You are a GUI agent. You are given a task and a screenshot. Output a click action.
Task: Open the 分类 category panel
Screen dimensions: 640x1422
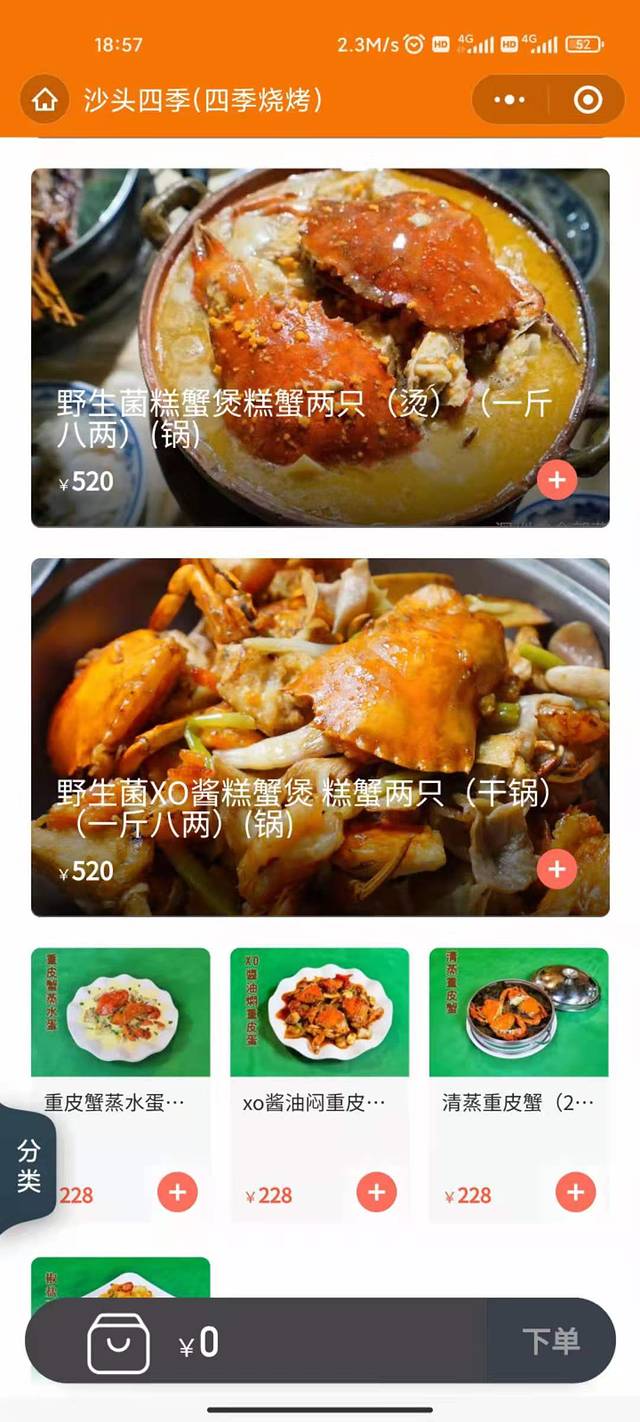coord(28,1166)
